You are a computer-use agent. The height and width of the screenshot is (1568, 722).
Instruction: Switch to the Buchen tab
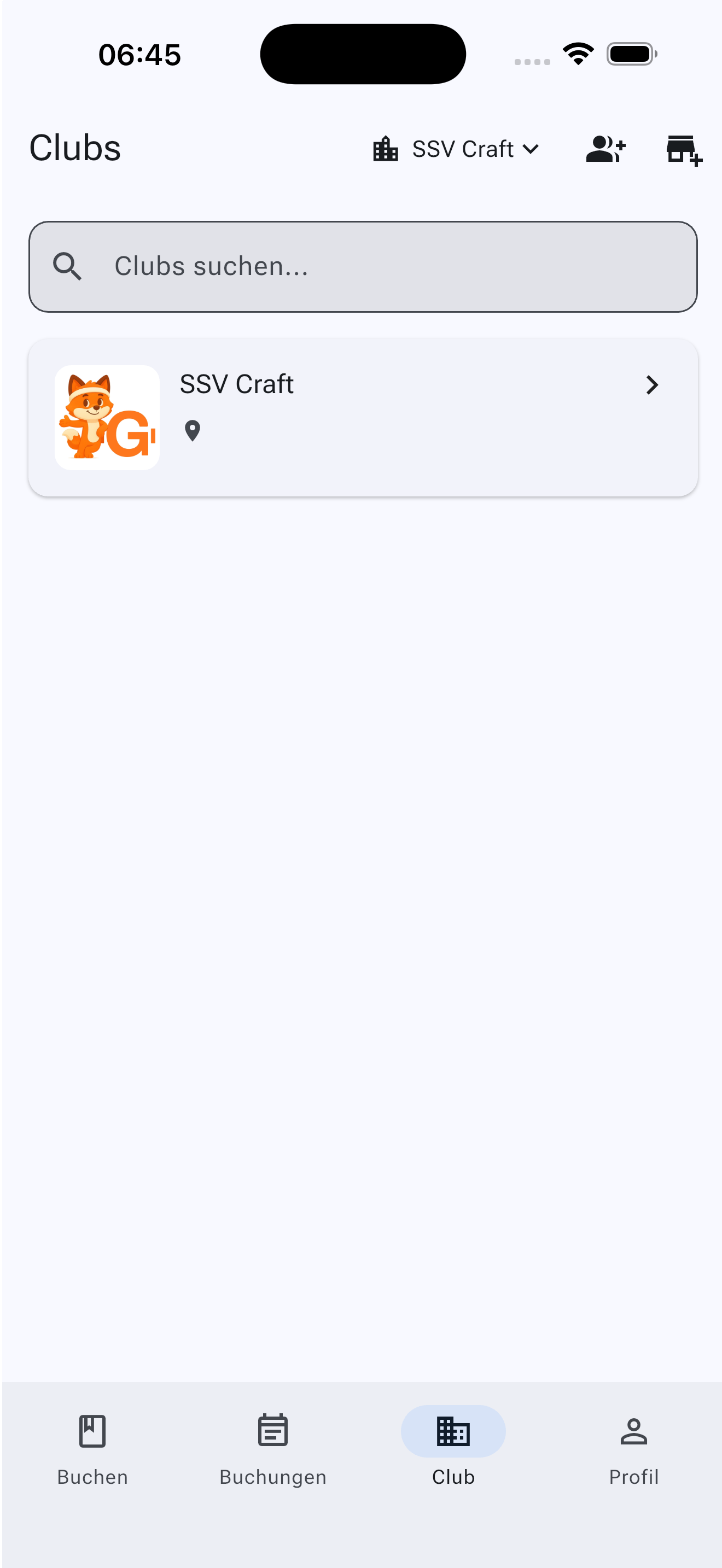pyautogui.click(x=92, y=1449)
